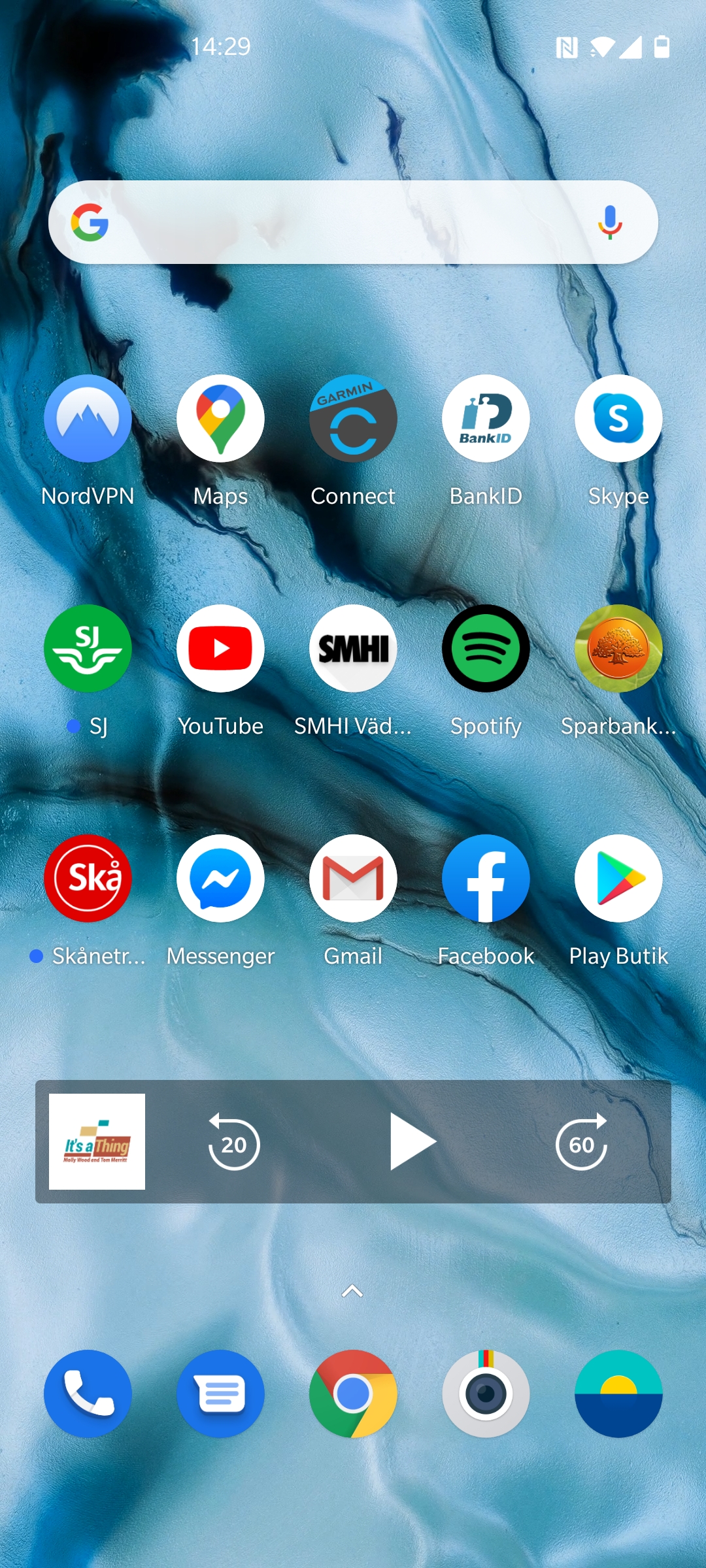Open SMHI weather app
The height and width of the screenshot is (1568, 706).
pos(353,648)
